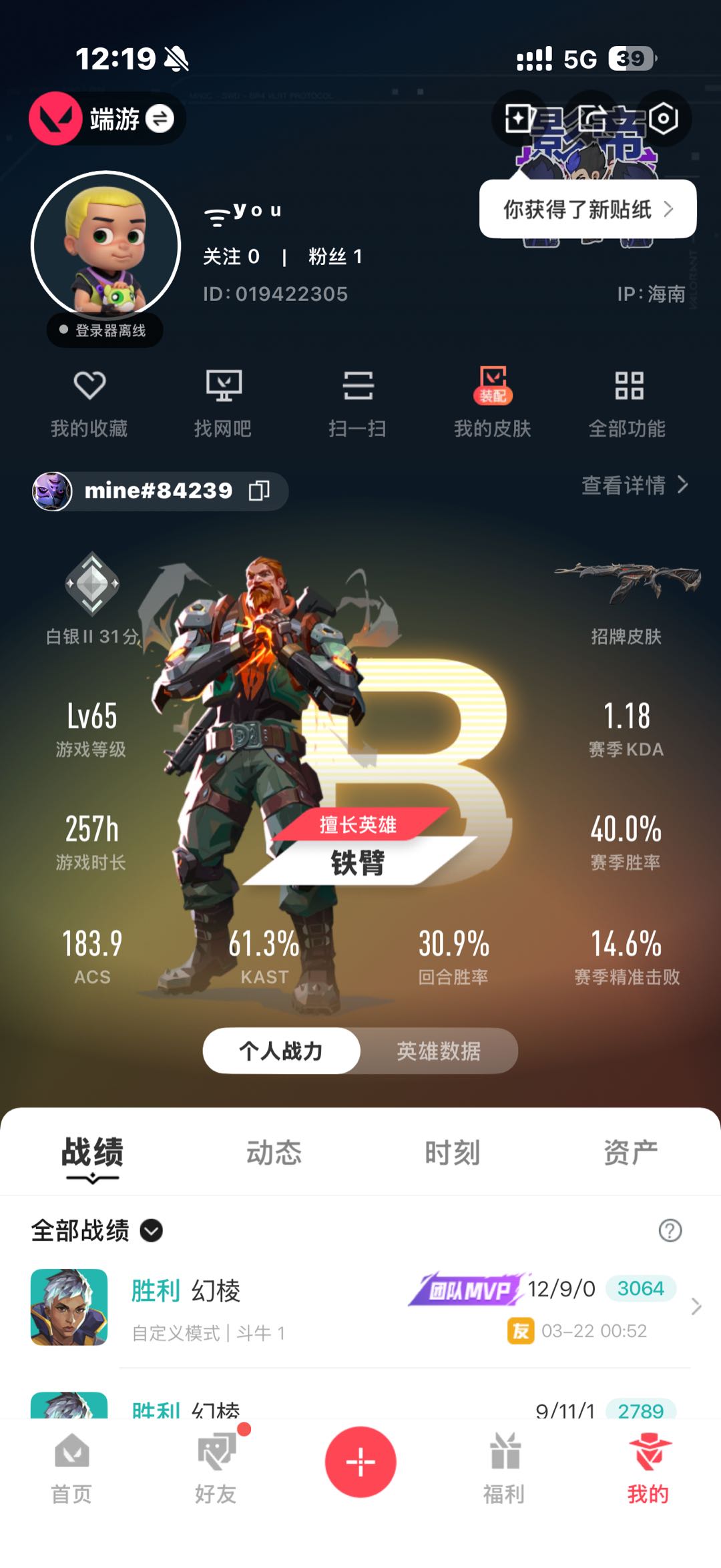Open the 胜利 幻棱 12/9/0 match
This screenshot has width=721, height=1568.
pyautogui.click(x=360, y=1307)
